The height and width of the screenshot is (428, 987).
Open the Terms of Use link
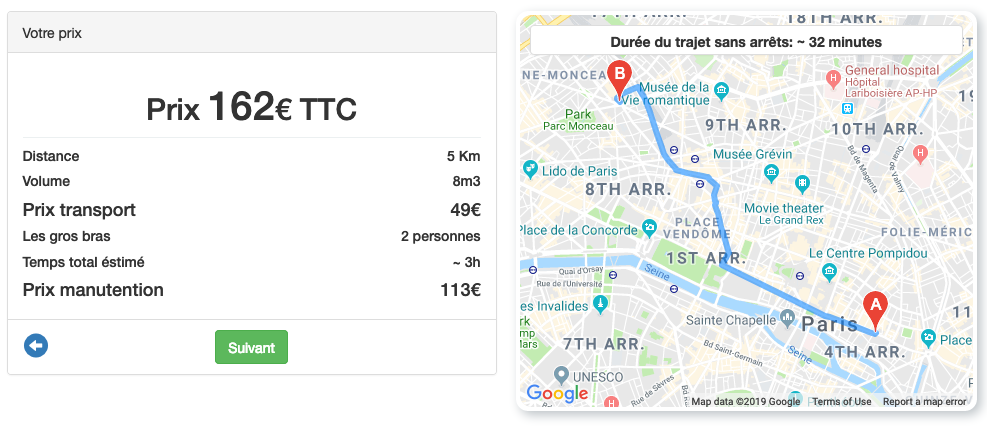841,402
